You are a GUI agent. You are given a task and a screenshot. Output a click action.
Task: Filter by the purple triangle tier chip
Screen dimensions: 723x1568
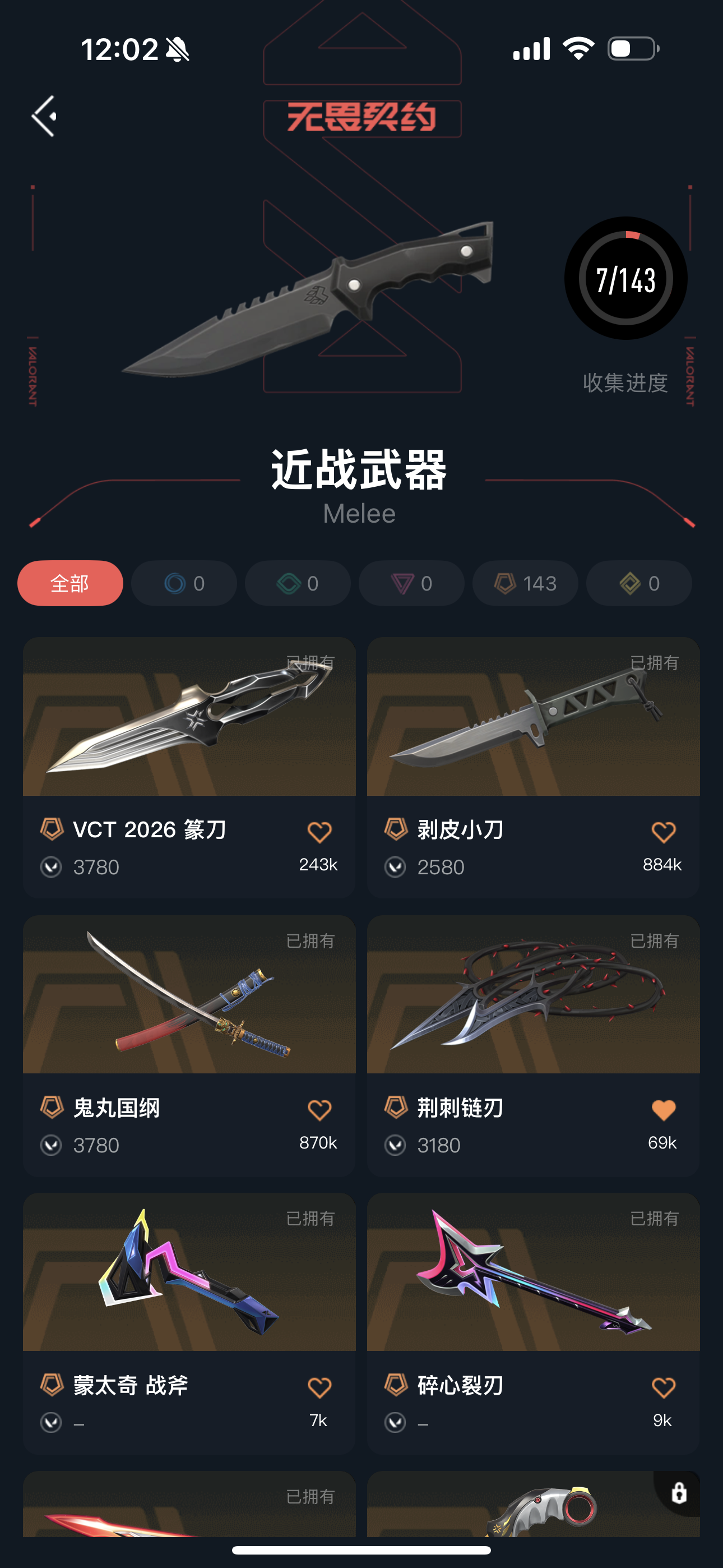[x=411, y=583]
